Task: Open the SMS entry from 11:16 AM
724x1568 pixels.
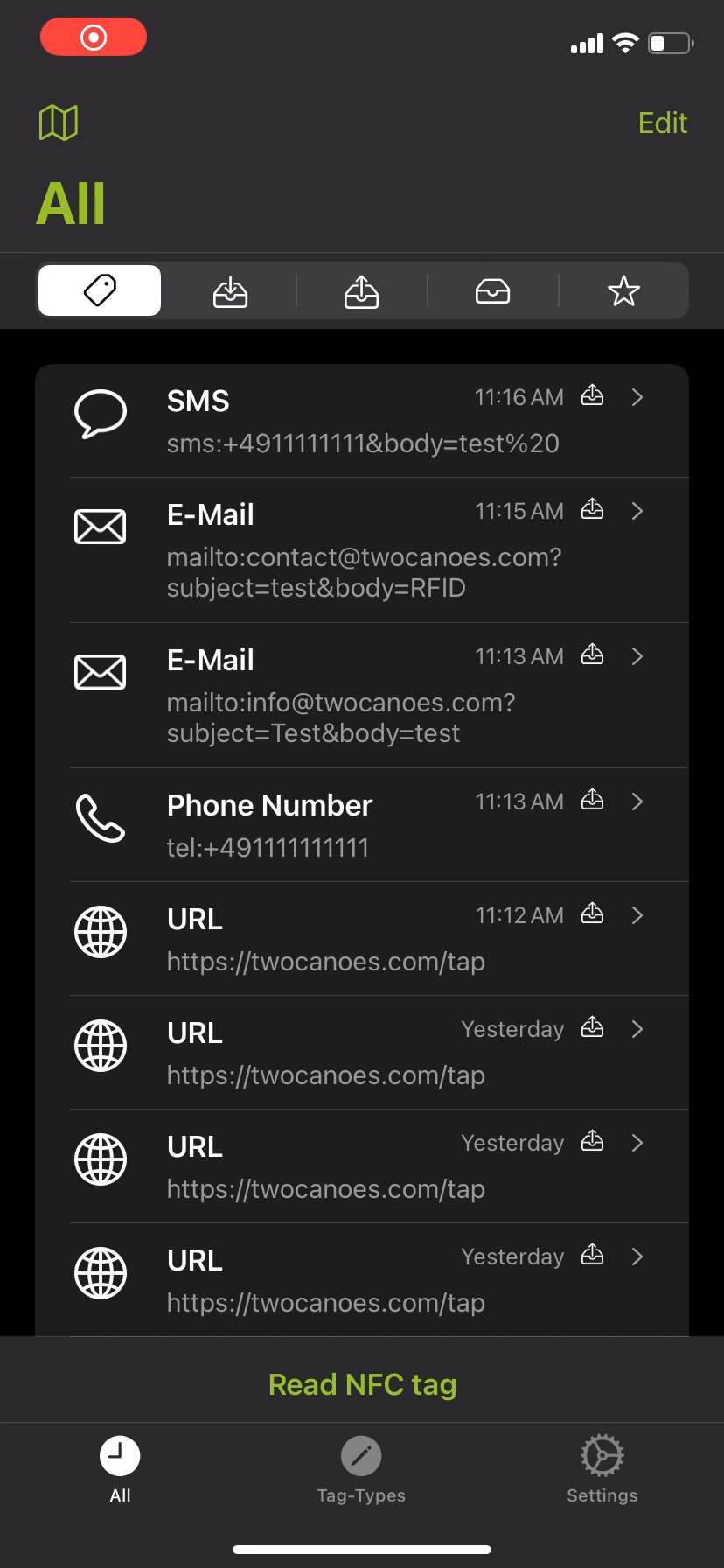Action: (x=362, y=421)
